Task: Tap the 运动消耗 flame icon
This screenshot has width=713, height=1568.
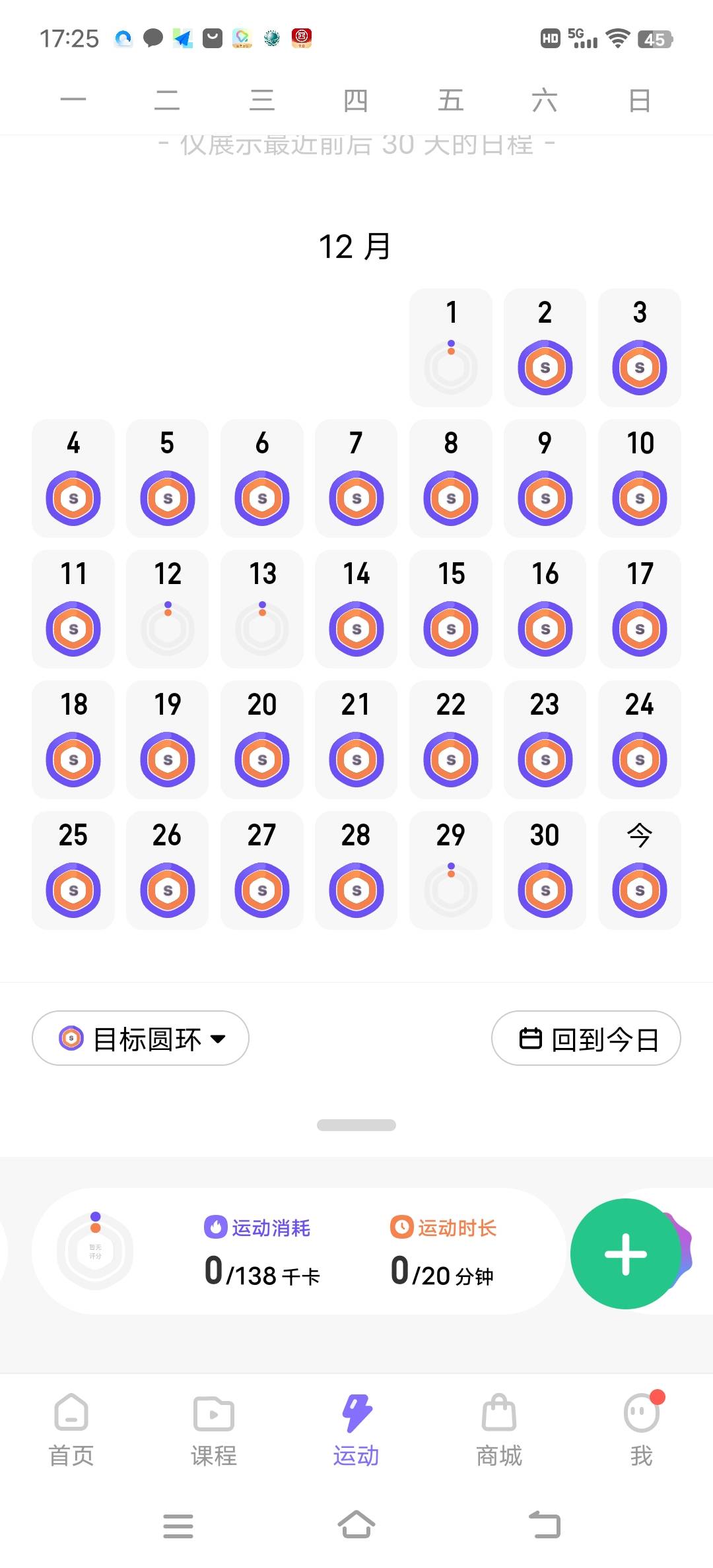Action: (215, 1227)
